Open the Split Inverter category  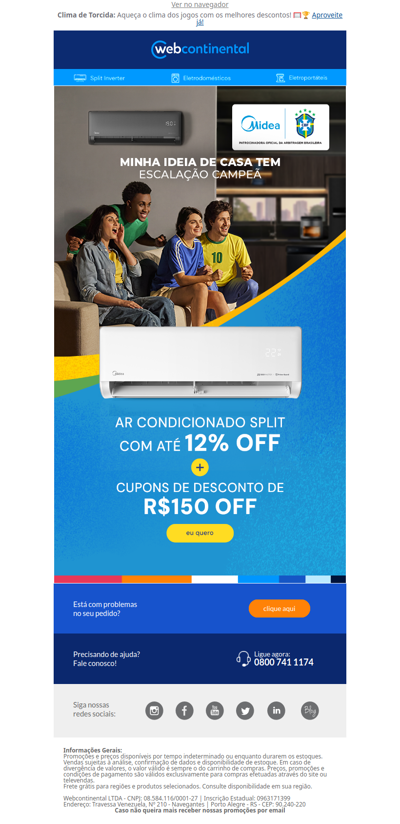99,78
